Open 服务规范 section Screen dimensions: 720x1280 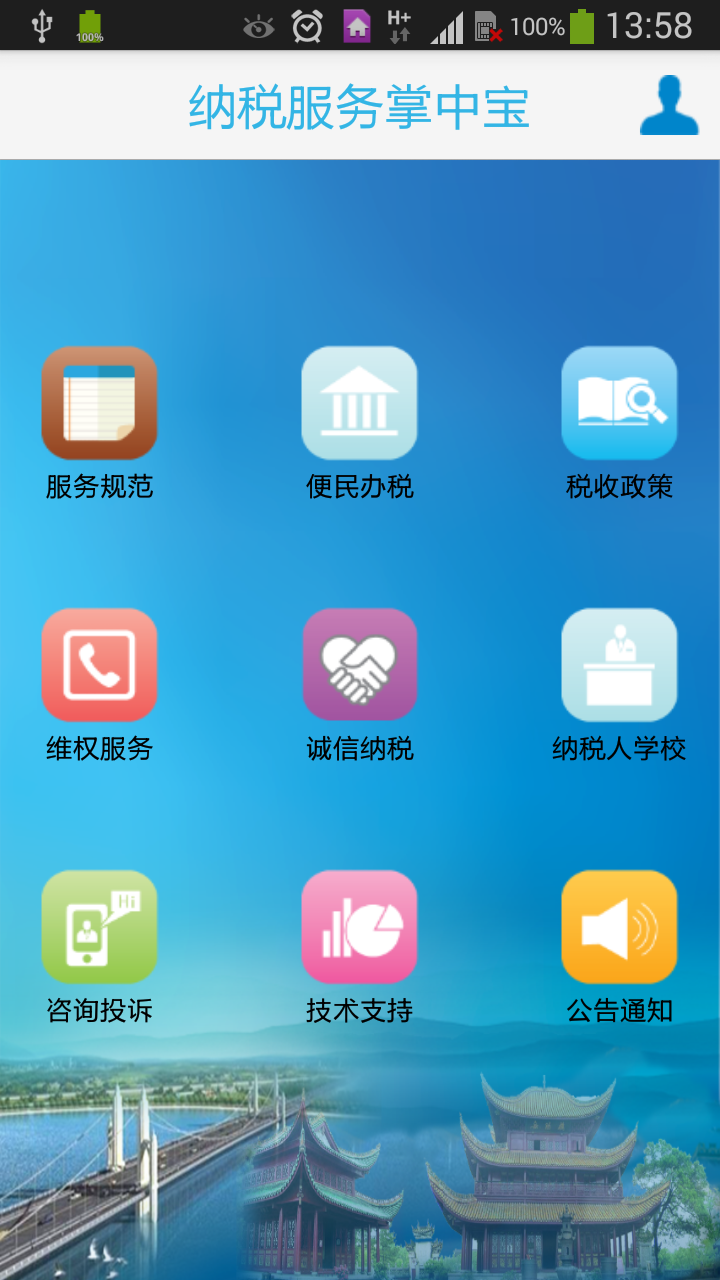click(99, 403)
